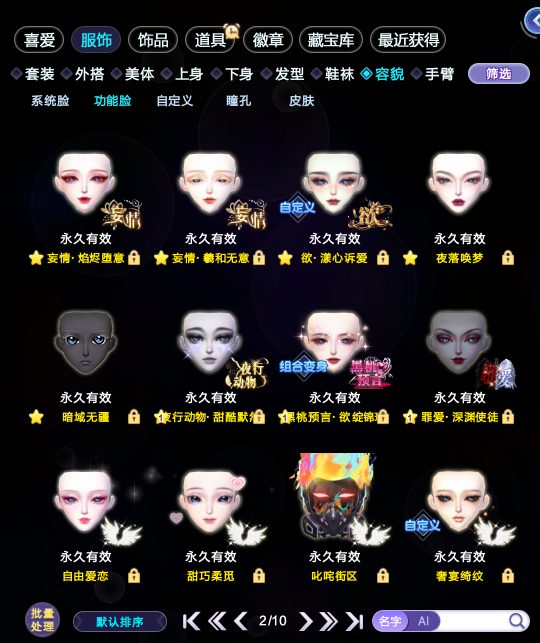Tap the 筛选 filter button

coord(499,74)
